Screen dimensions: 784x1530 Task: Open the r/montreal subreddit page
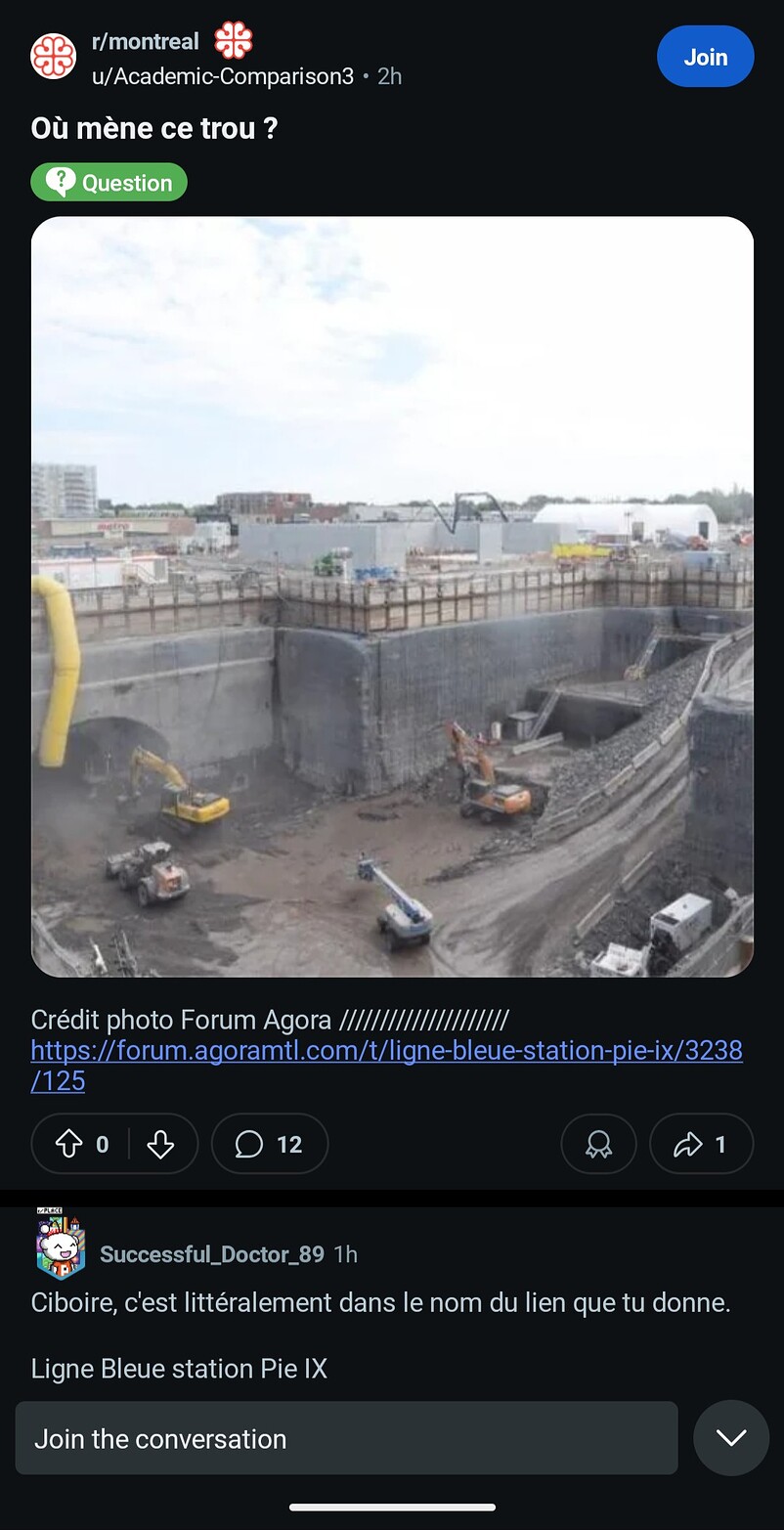145,42
